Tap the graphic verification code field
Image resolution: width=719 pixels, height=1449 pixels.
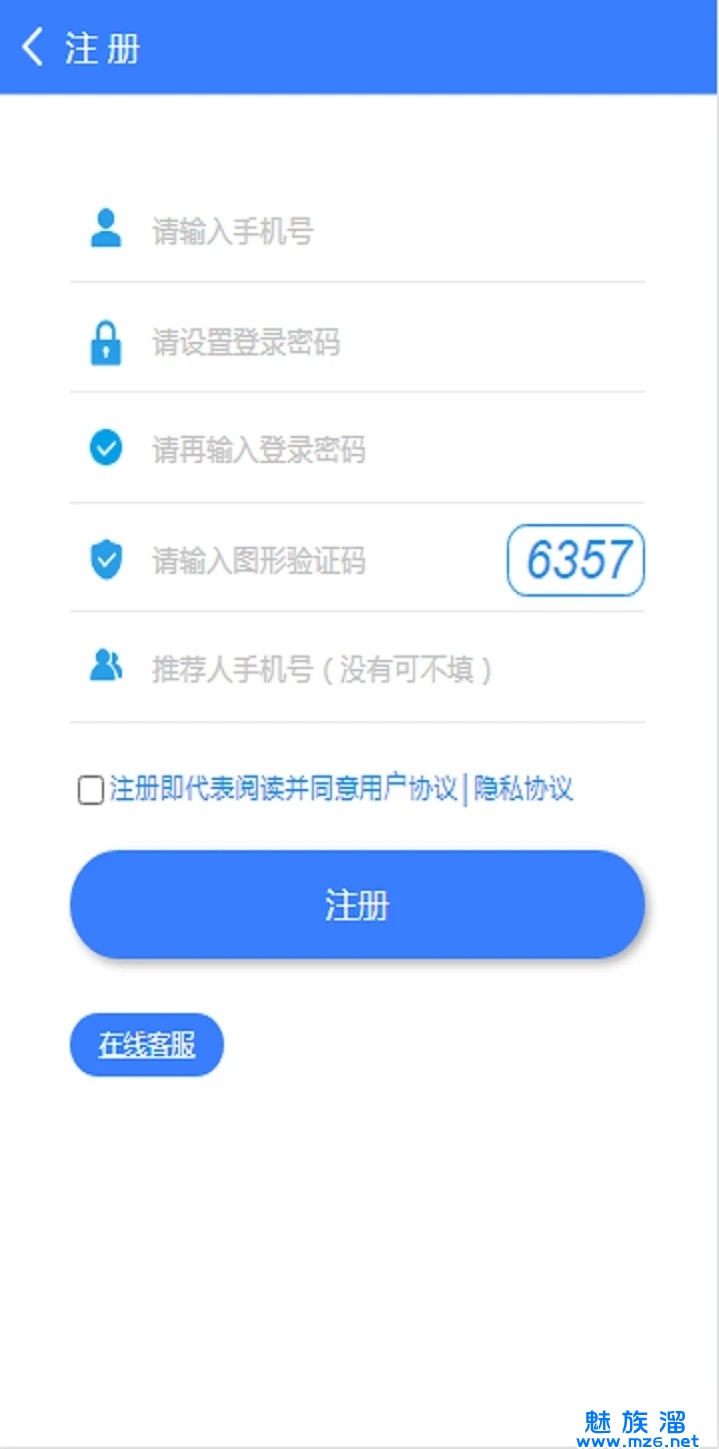click(x=320, y=560)
